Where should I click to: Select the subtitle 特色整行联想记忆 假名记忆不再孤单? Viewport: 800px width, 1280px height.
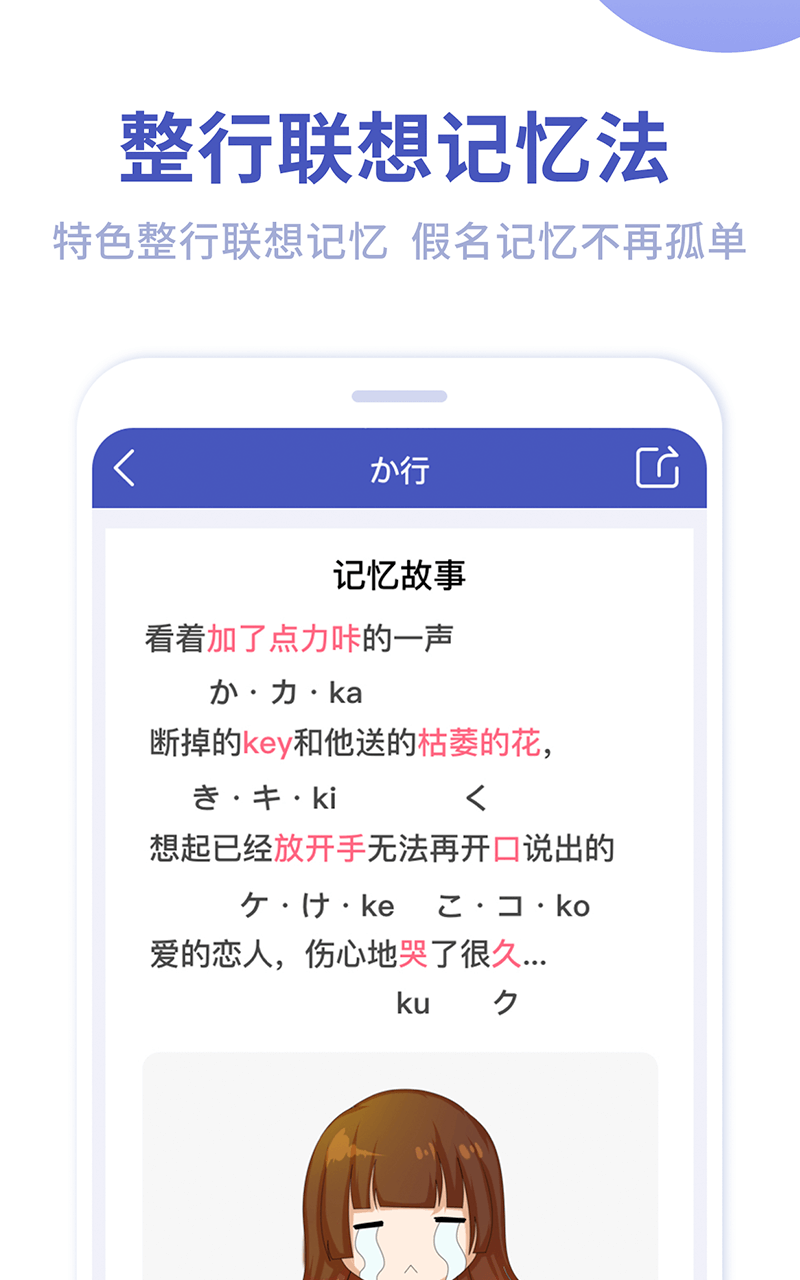click(399, 240)
